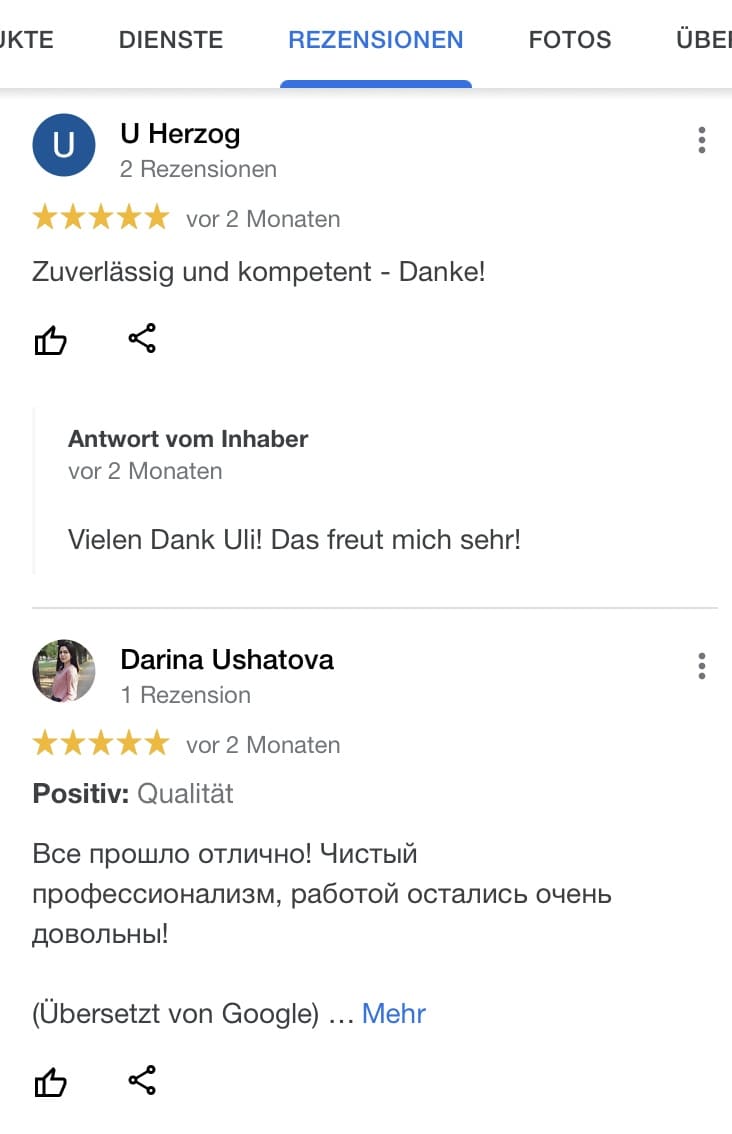732x1134 pixels.
Task: Expand Darina's review with Mehr
Action: 393,1014
